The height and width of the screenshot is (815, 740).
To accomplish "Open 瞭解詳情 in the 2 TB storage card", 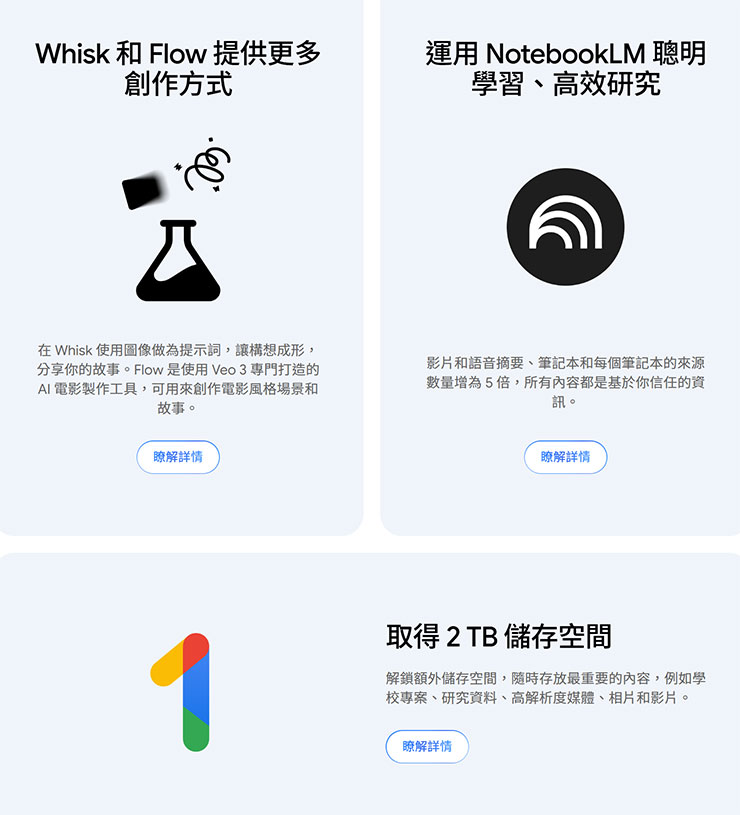I will [427, 746].
